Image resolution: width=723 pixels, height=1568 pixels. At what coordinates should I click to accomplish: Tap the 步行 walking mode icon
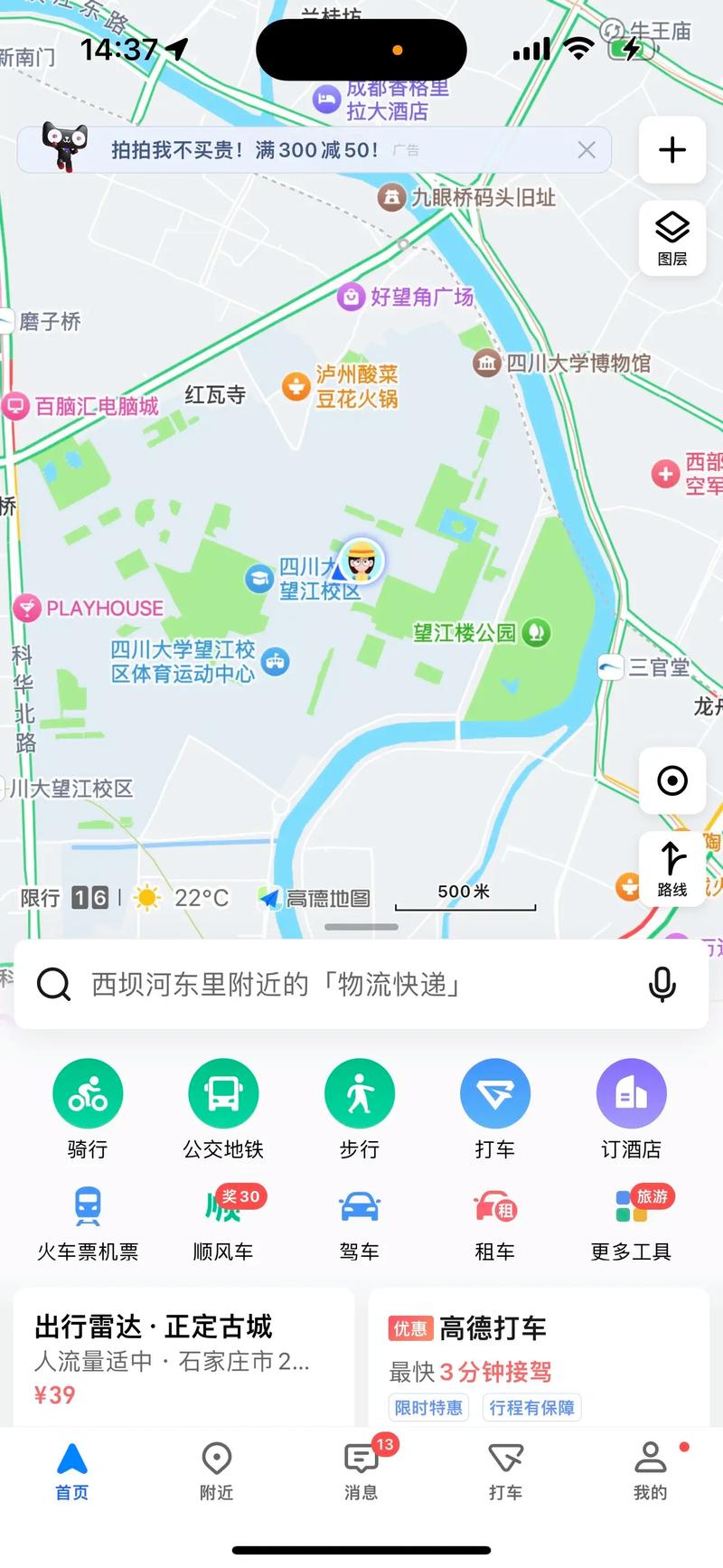click(359, 1092)
